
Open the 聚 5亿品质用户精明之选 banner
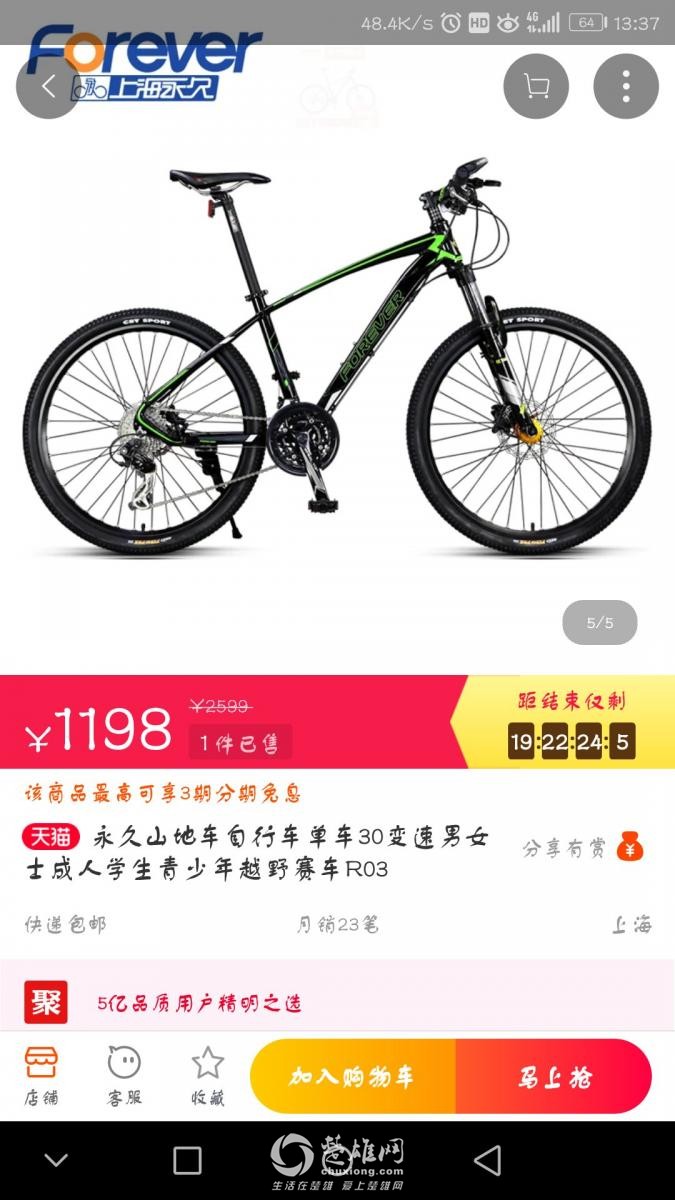pos(337,1002)
